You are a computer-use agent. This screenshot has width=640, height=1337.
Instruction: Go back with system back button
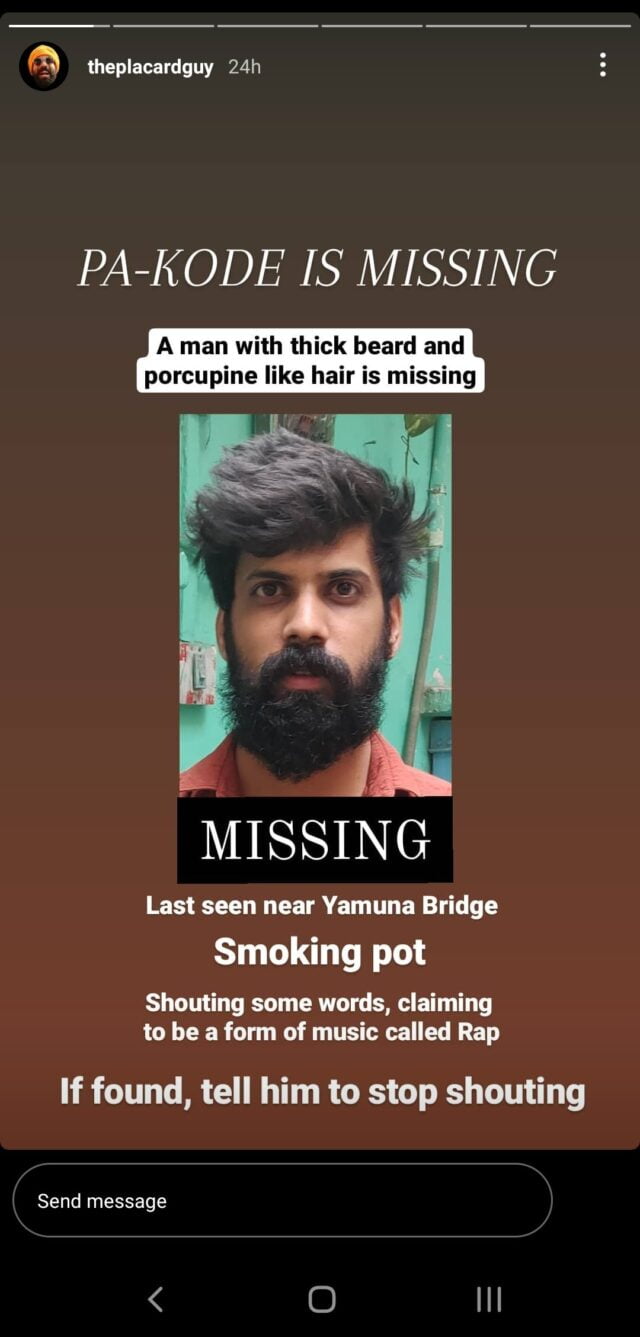[x=156, y=1299]
